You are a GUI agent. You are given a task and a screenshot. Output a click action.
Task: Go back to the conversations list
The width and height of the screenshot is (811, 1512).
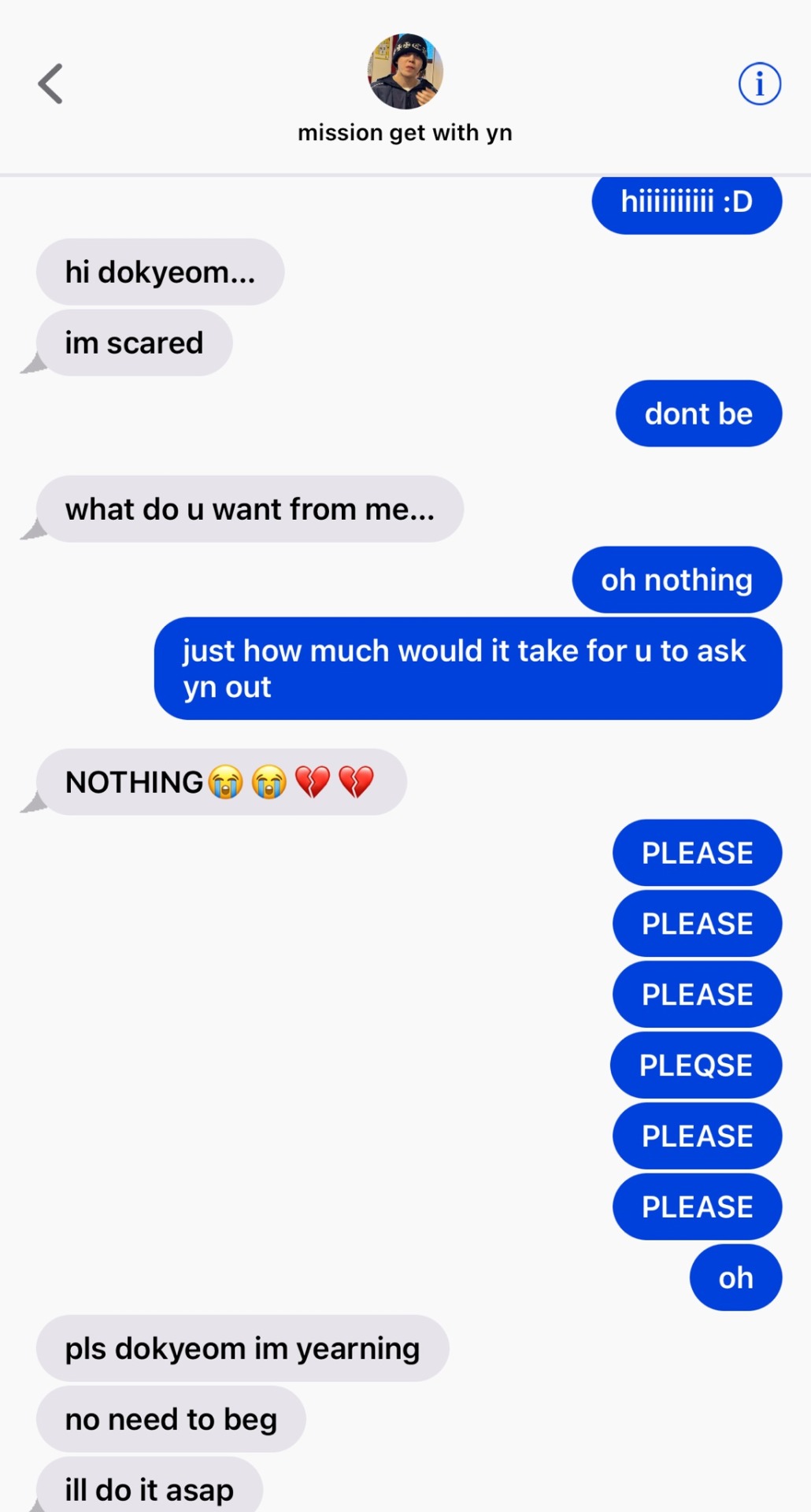click(50, 83)
